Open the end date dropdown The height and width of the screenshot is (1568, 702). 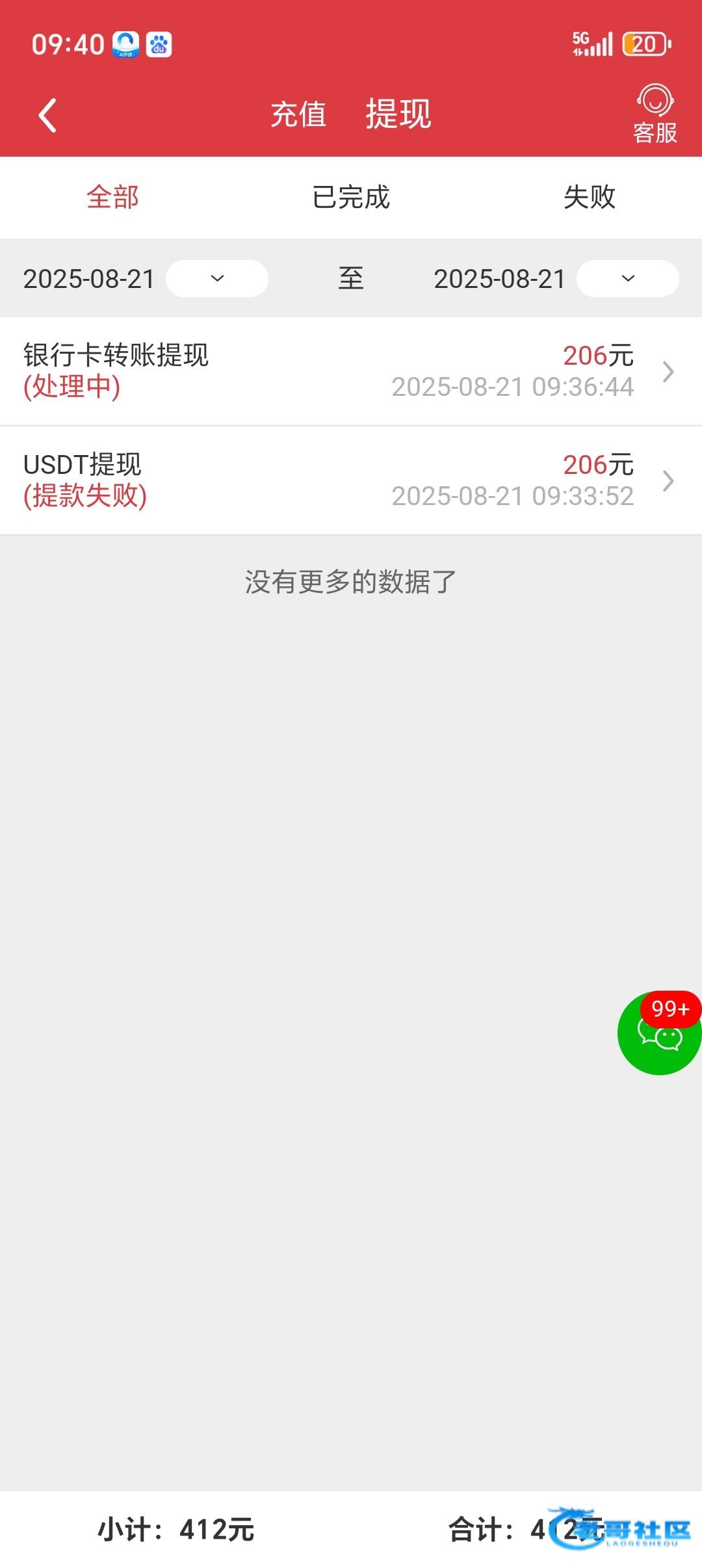tap(628, 279)
